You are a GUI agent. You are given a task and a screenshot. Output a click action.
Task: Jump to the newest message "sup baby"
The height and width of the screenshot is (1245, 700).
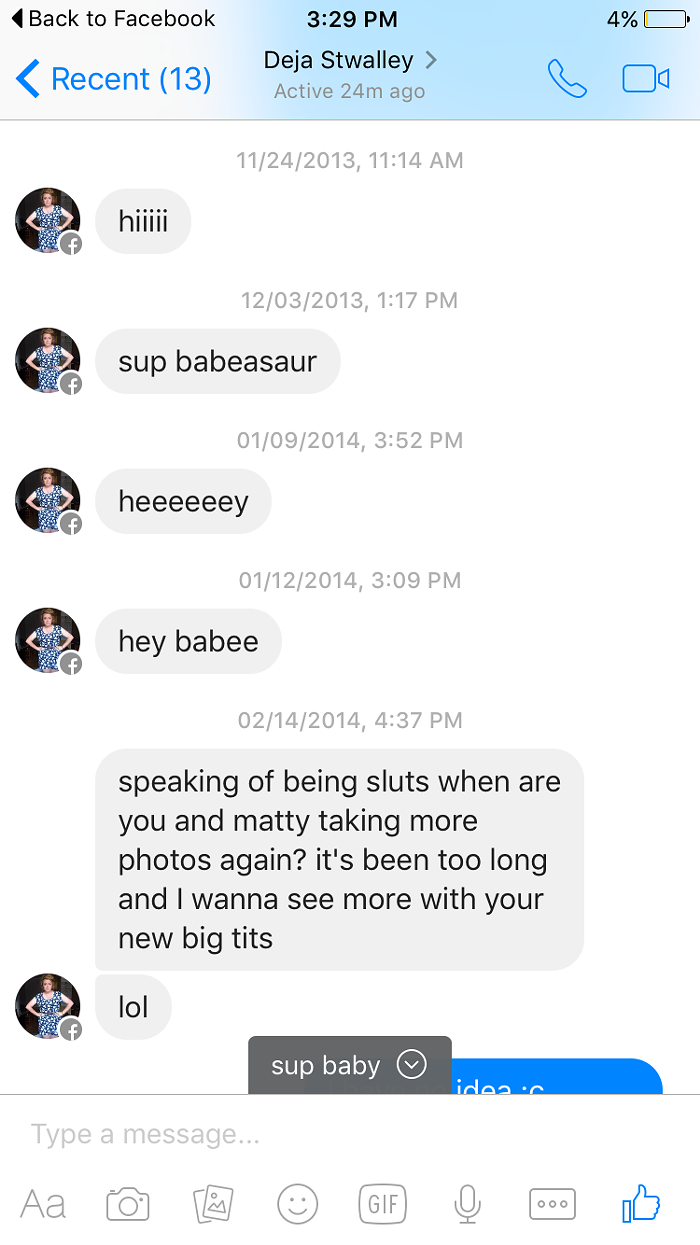350,1065
